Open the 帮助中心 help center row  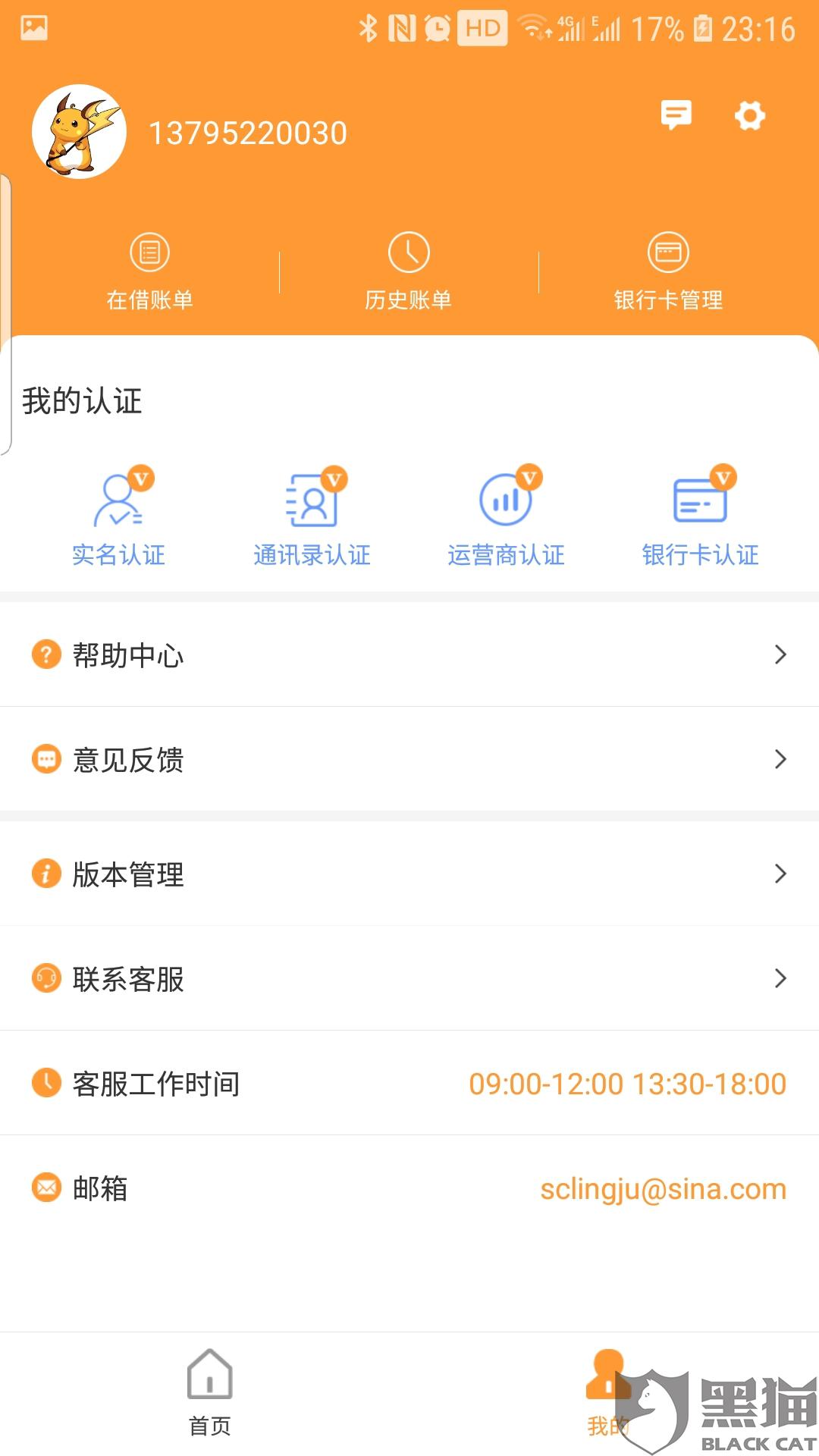[x=409, y=654]
